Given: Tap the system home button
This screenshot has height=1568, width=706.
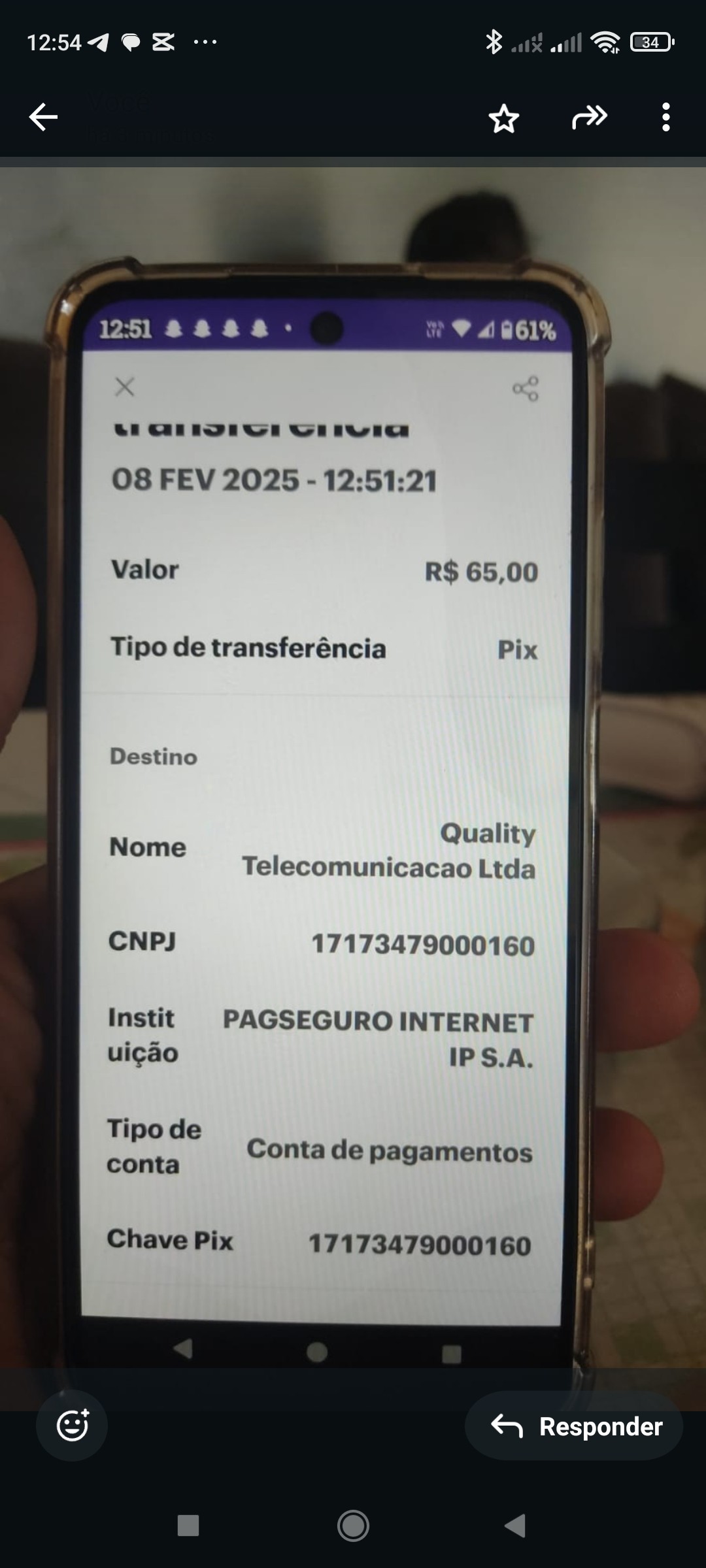Looking at the screenshot, I should (x=353, y=1526).
